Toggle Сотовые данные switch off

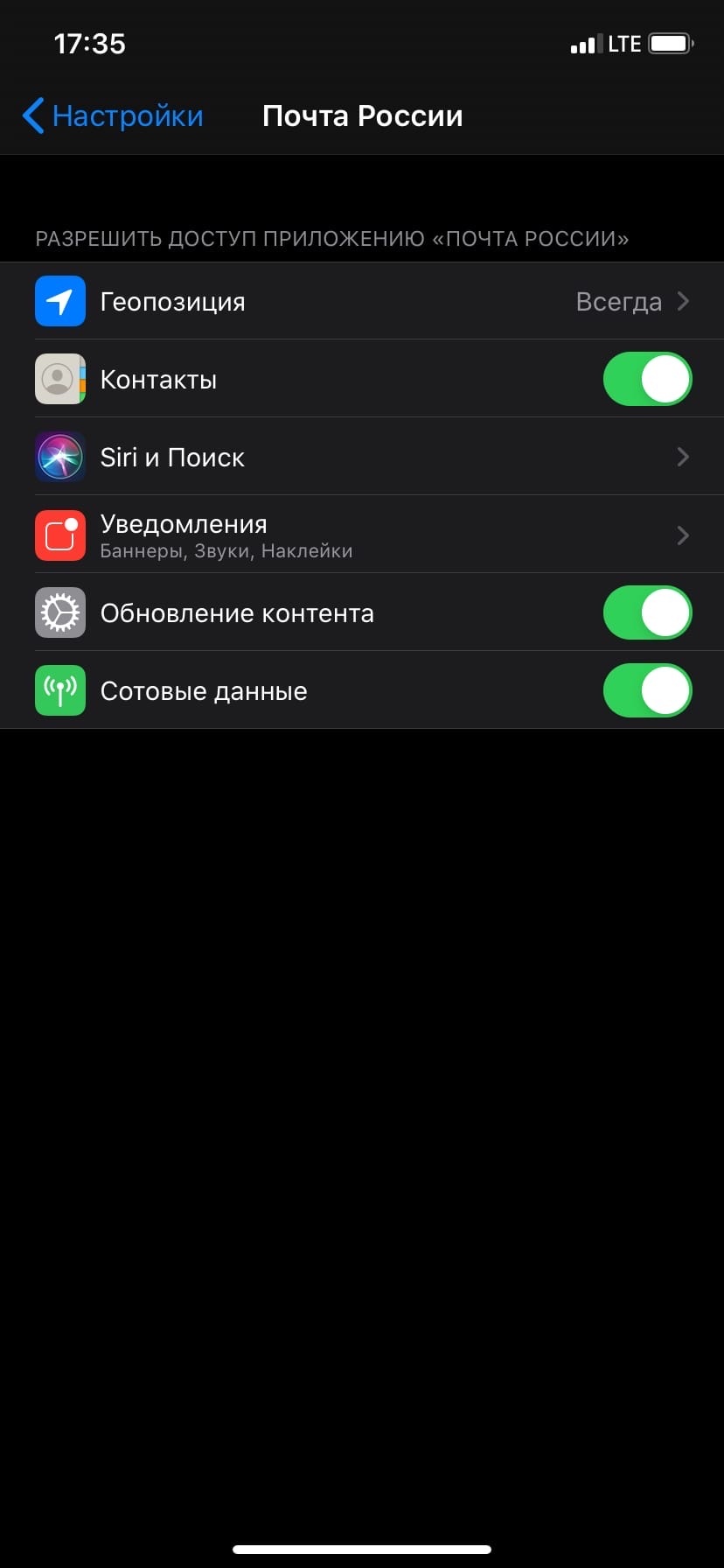647,690
